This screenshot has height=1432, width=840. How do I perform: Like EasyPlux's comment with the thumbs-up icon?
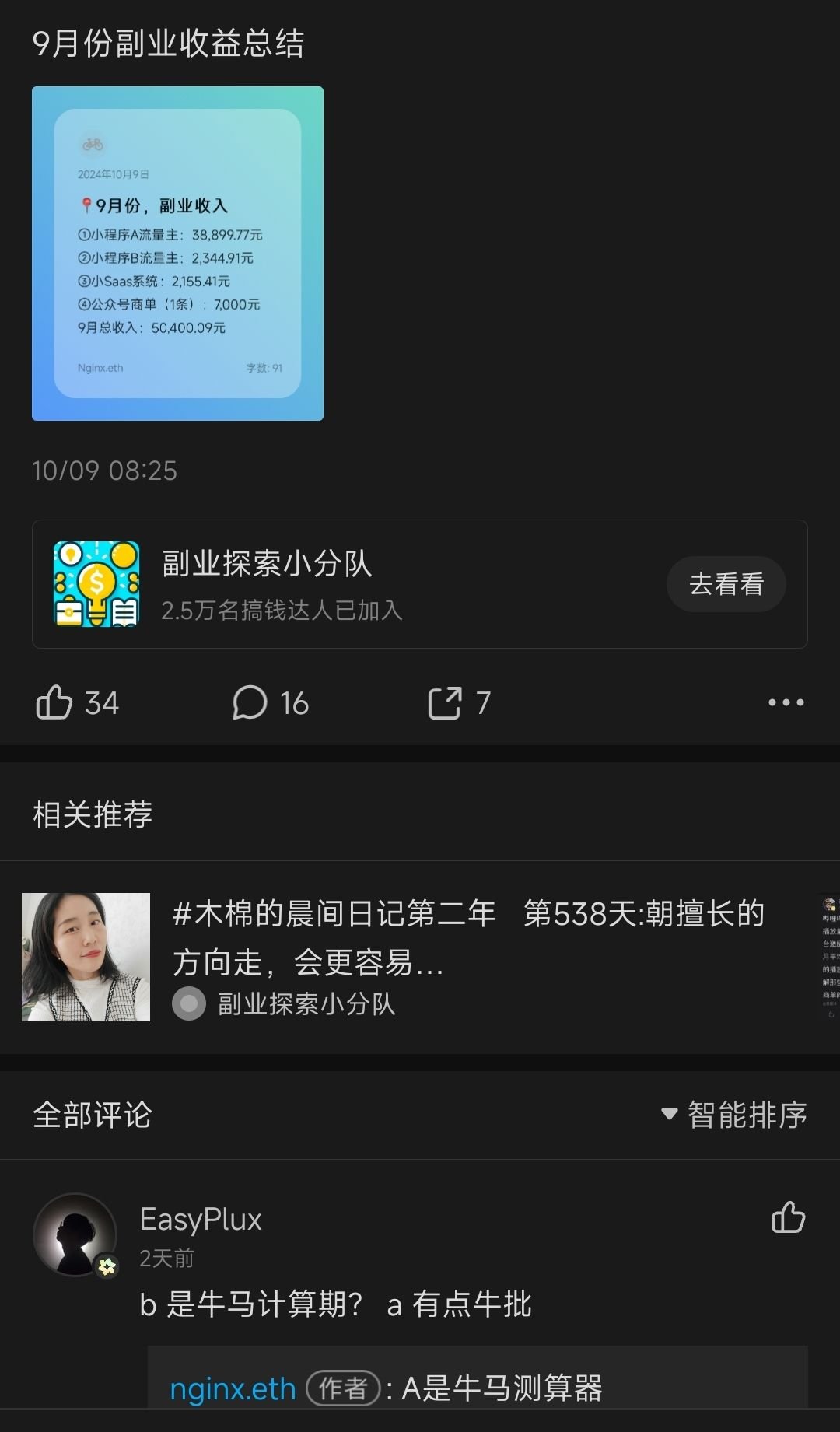pyautogui.click(x=789, y=1218)
